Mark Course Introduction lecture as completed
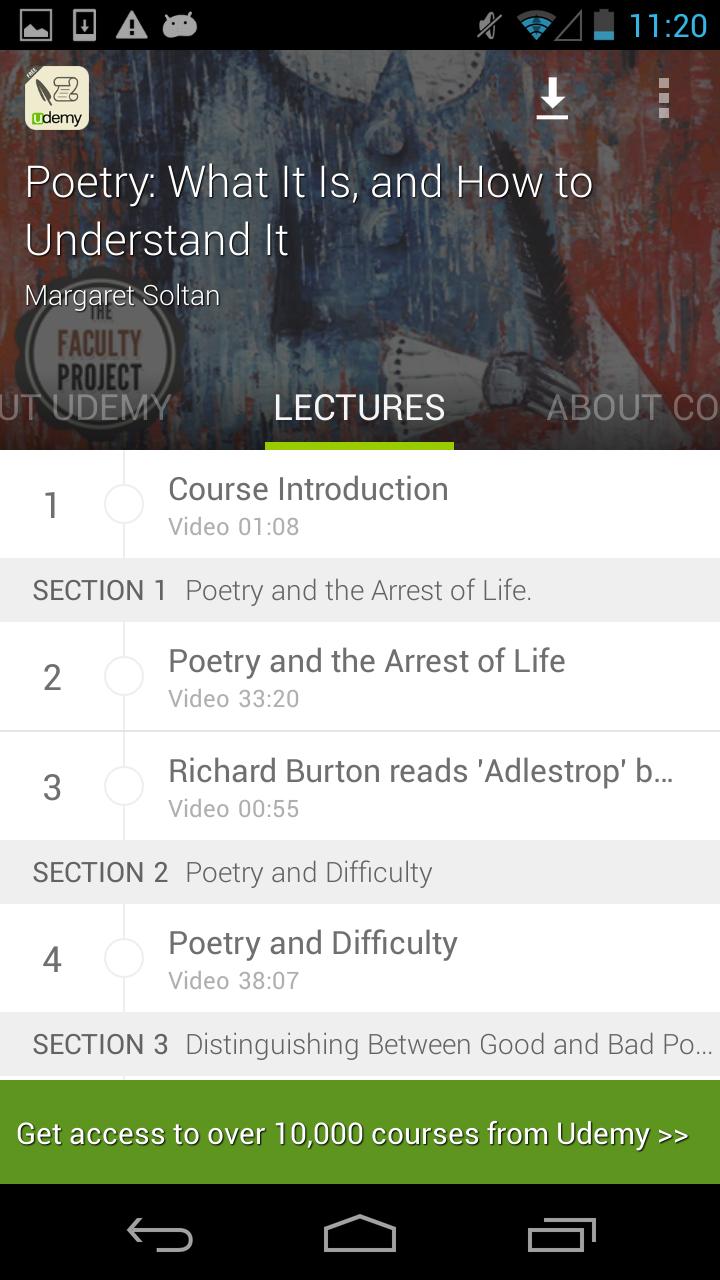Viewport: 720px width, 1280px height. coord(124,505)
